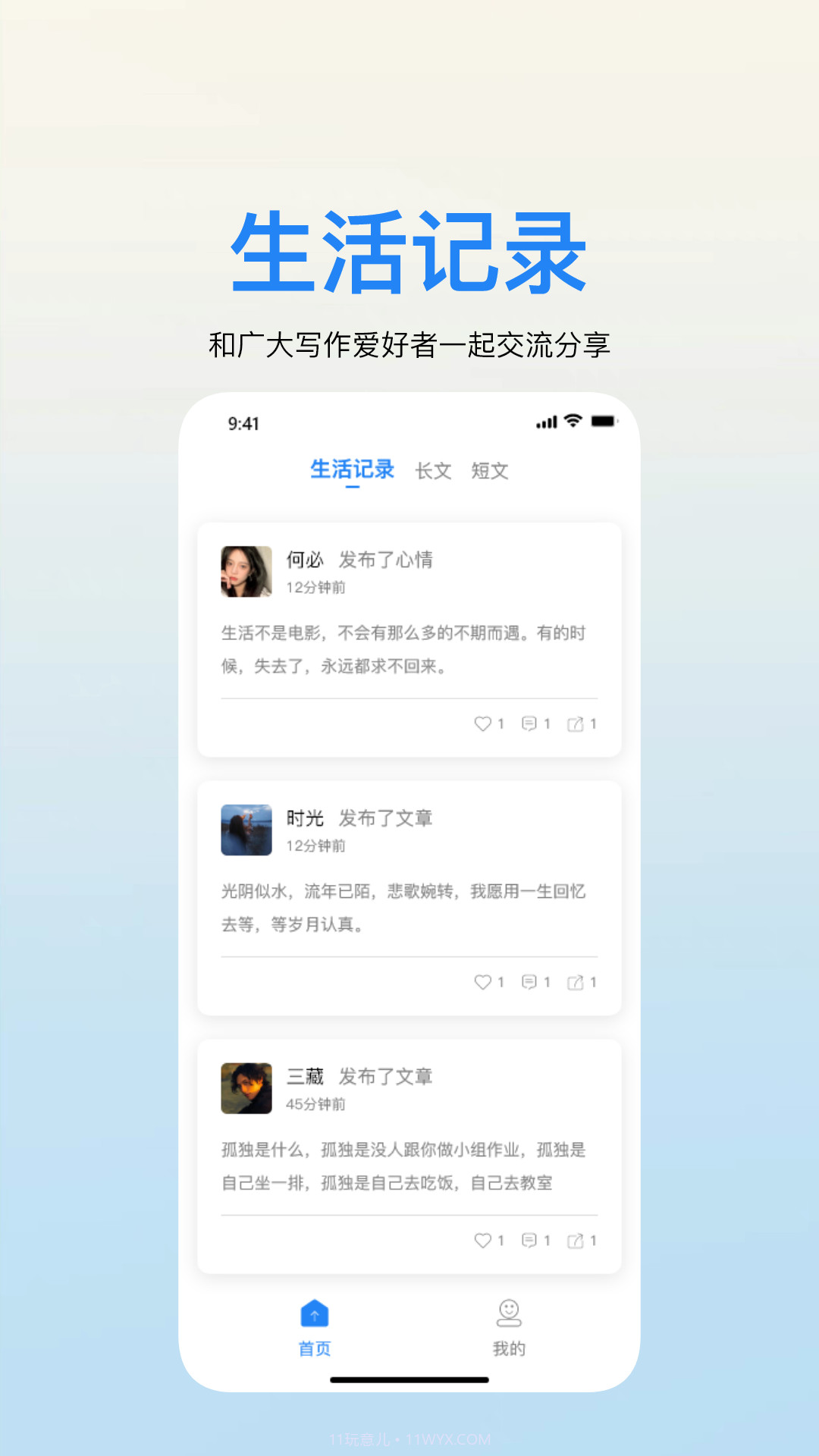Open comments on 何必's post
Viewport: 819px width, 1456px height.
click(531, 724)
